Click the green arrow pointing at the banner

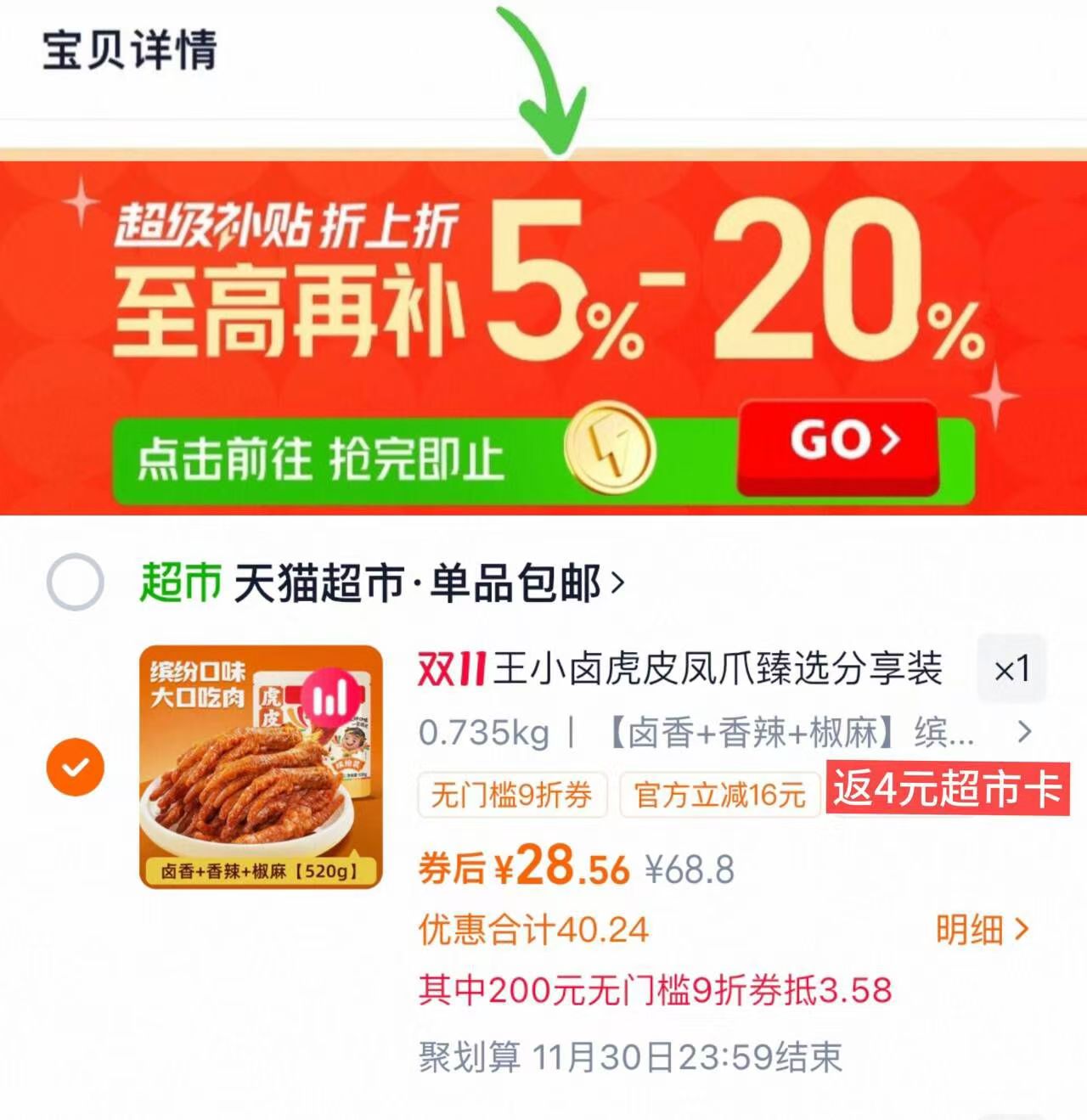pos(552,76)
